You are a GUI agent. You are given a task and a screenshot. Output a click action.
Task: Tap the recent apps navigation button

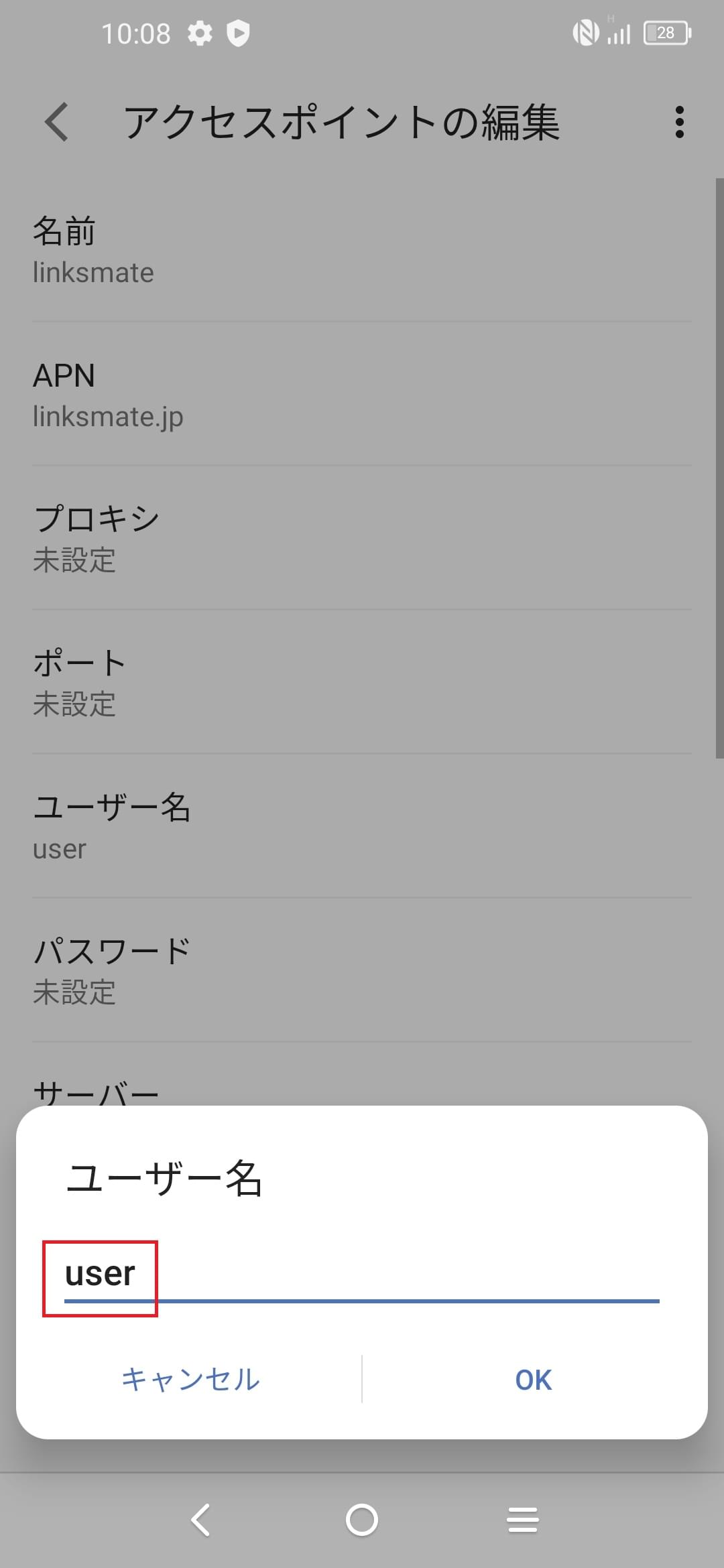(x=523, y=1520)
